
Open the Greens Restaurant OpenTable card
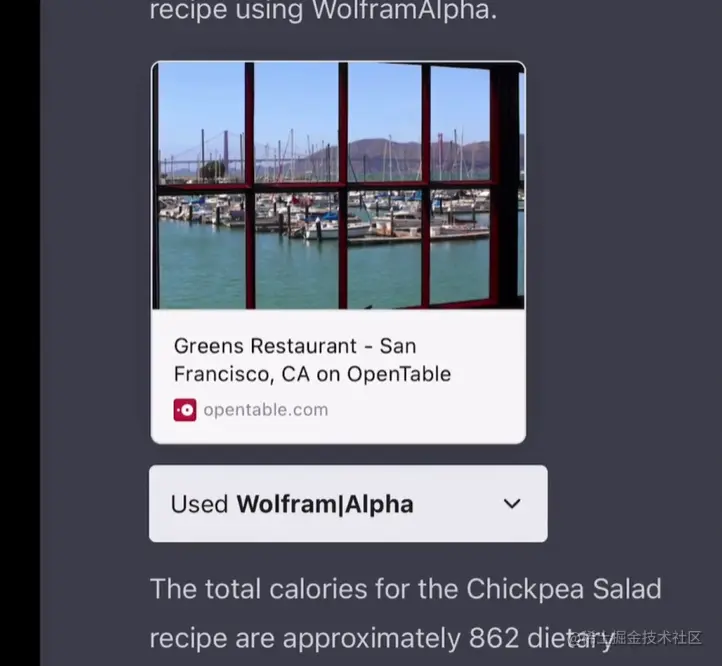coord(337,360)
